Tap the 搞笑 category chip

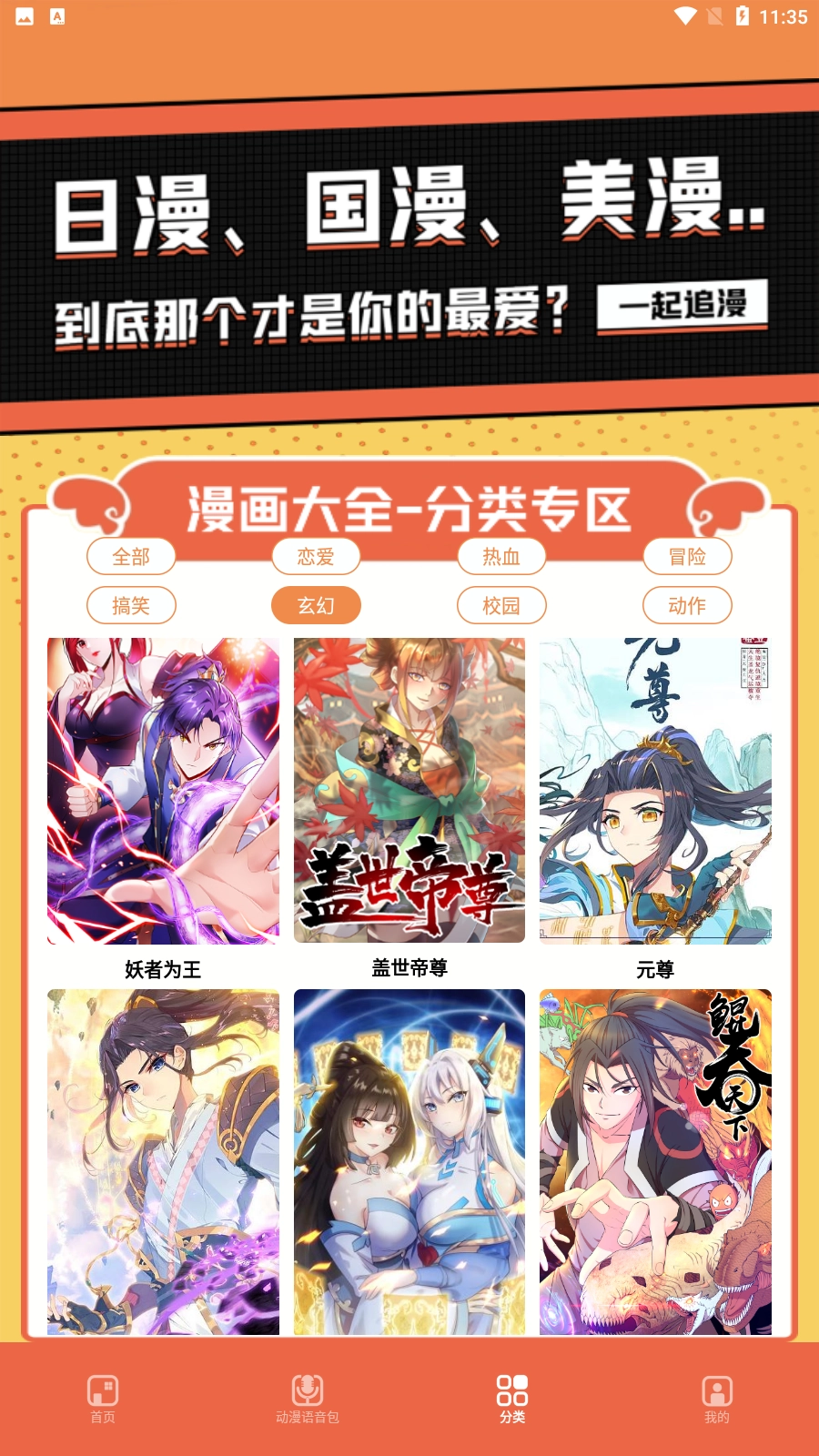coord(131,605)
